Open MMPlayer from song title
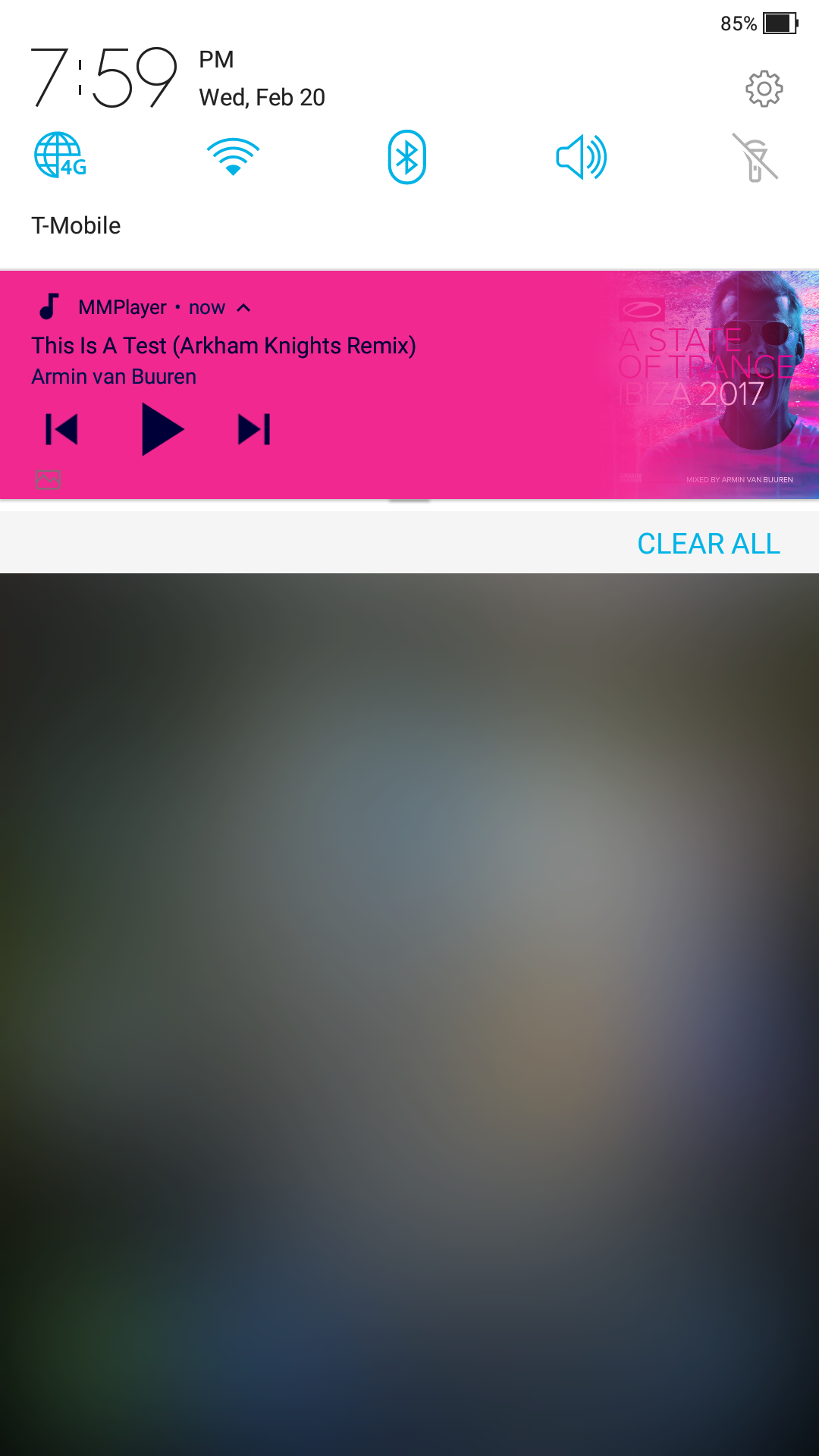 [224, 346]
